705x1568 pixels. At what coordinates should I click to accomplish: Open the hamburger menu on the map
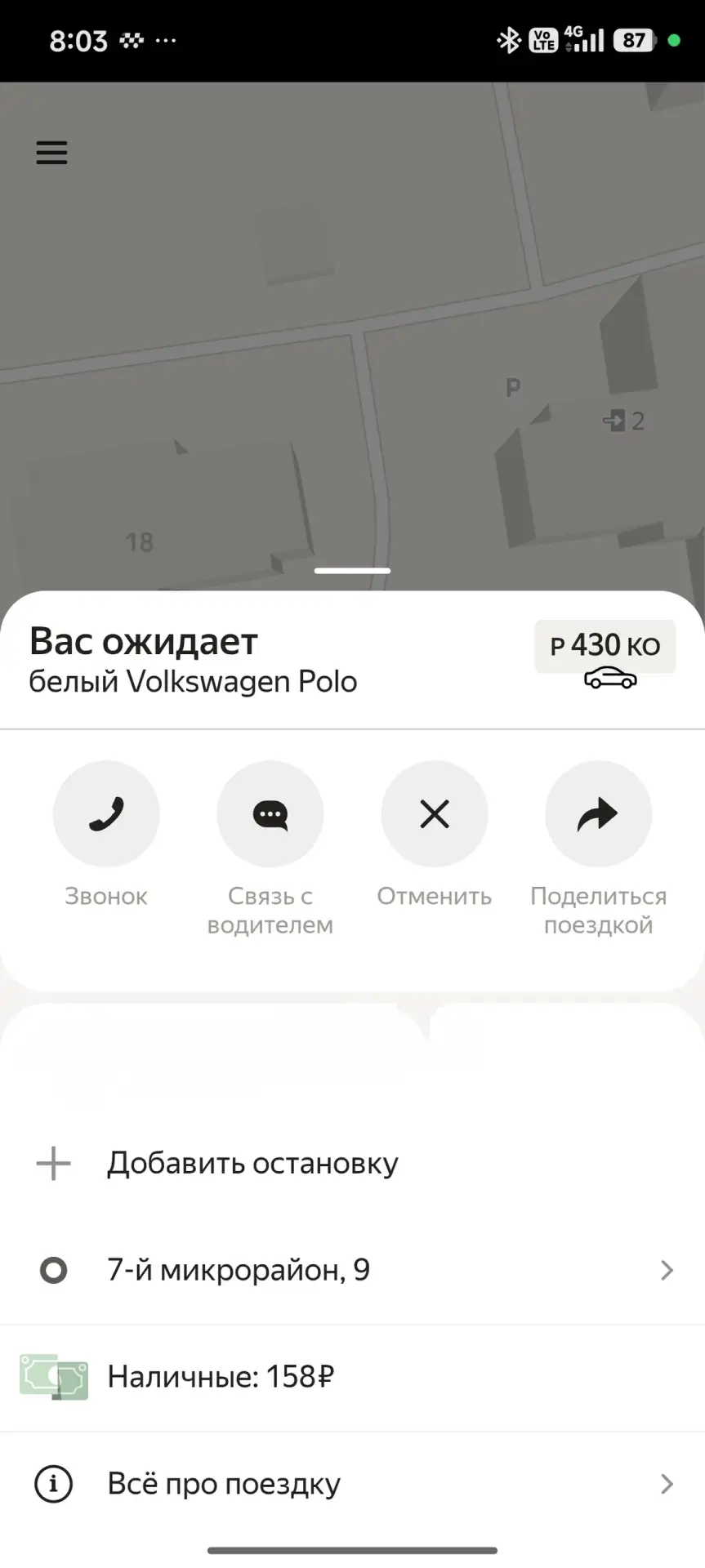(51, 153)
